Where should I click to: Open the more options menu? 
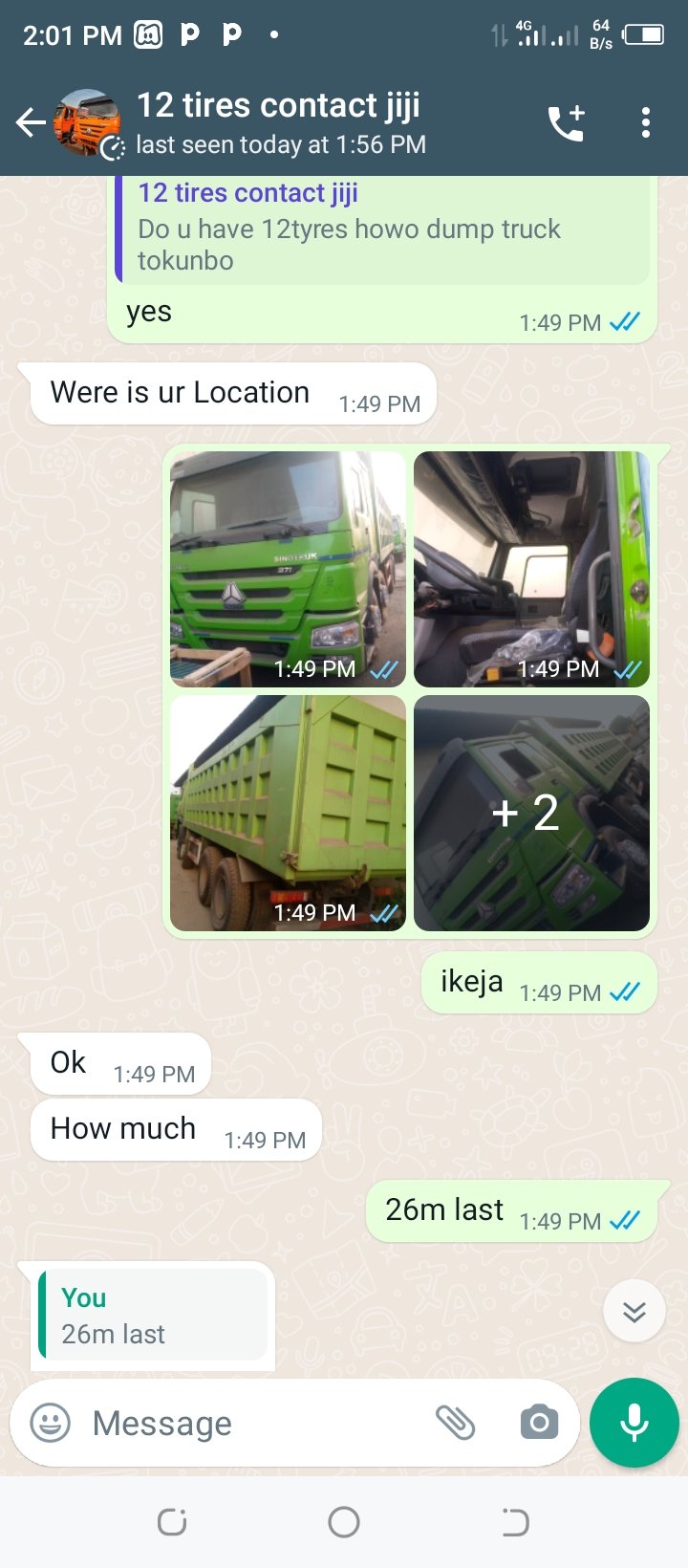[646, 123]
